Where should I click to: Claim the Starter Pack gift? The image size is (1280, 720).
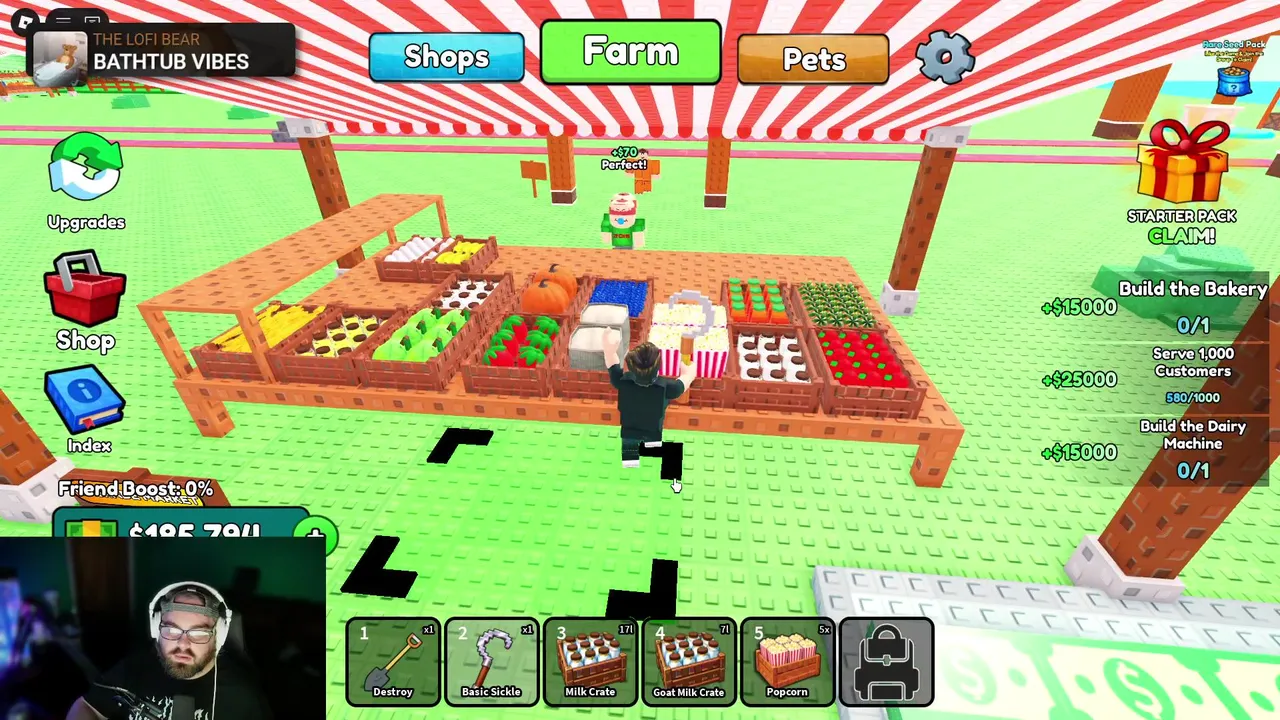(x=1182, y=182)
